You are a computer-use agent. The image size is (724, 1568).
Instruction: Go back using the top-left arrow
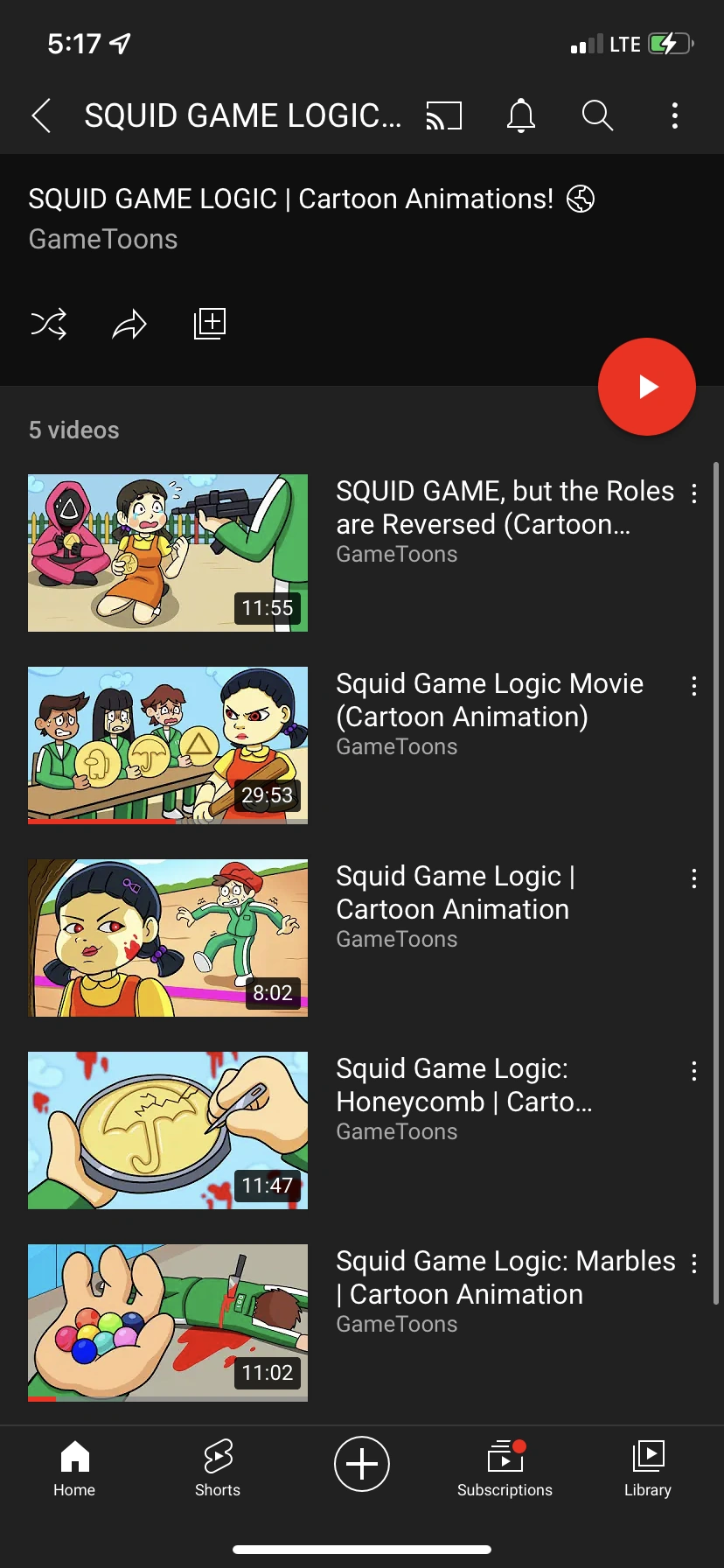(41, 115)
